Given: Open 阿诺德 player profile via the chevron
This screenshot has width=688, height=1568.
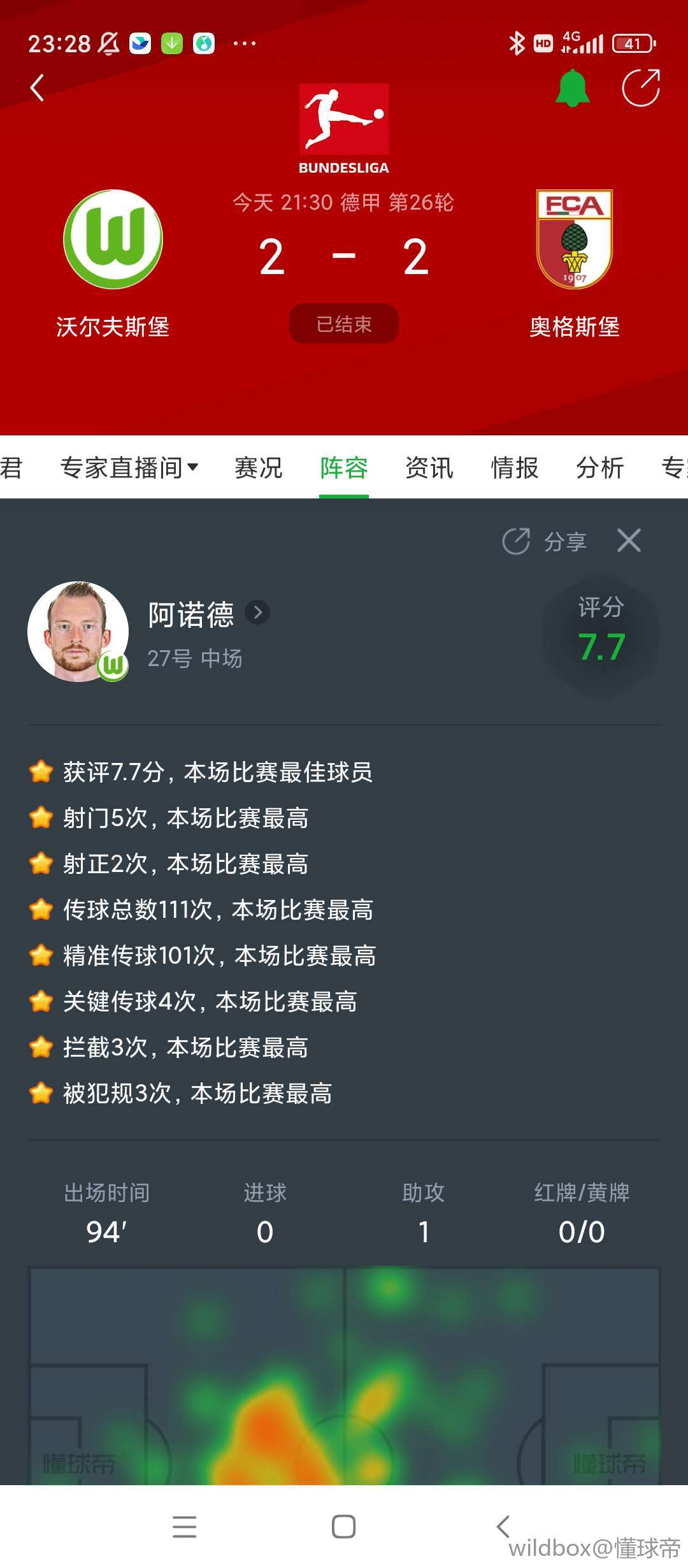Looking at the screenshot, I should [257, 613].
